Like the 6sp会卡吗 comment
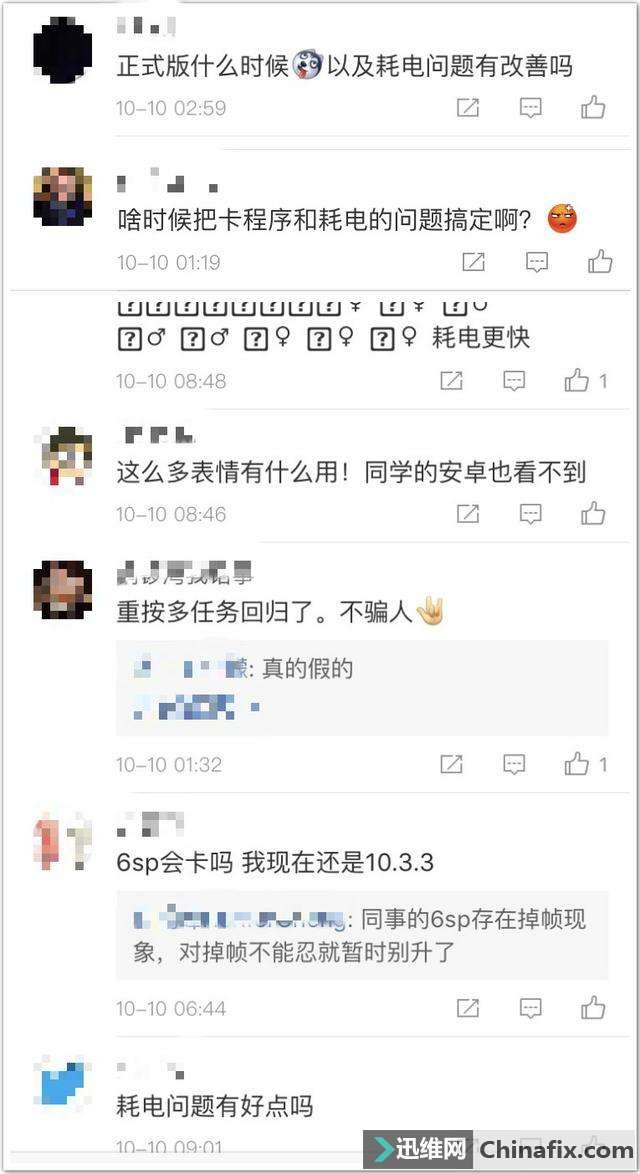This screenshot has width=640, height=1174. click(x=593, y=1008)
